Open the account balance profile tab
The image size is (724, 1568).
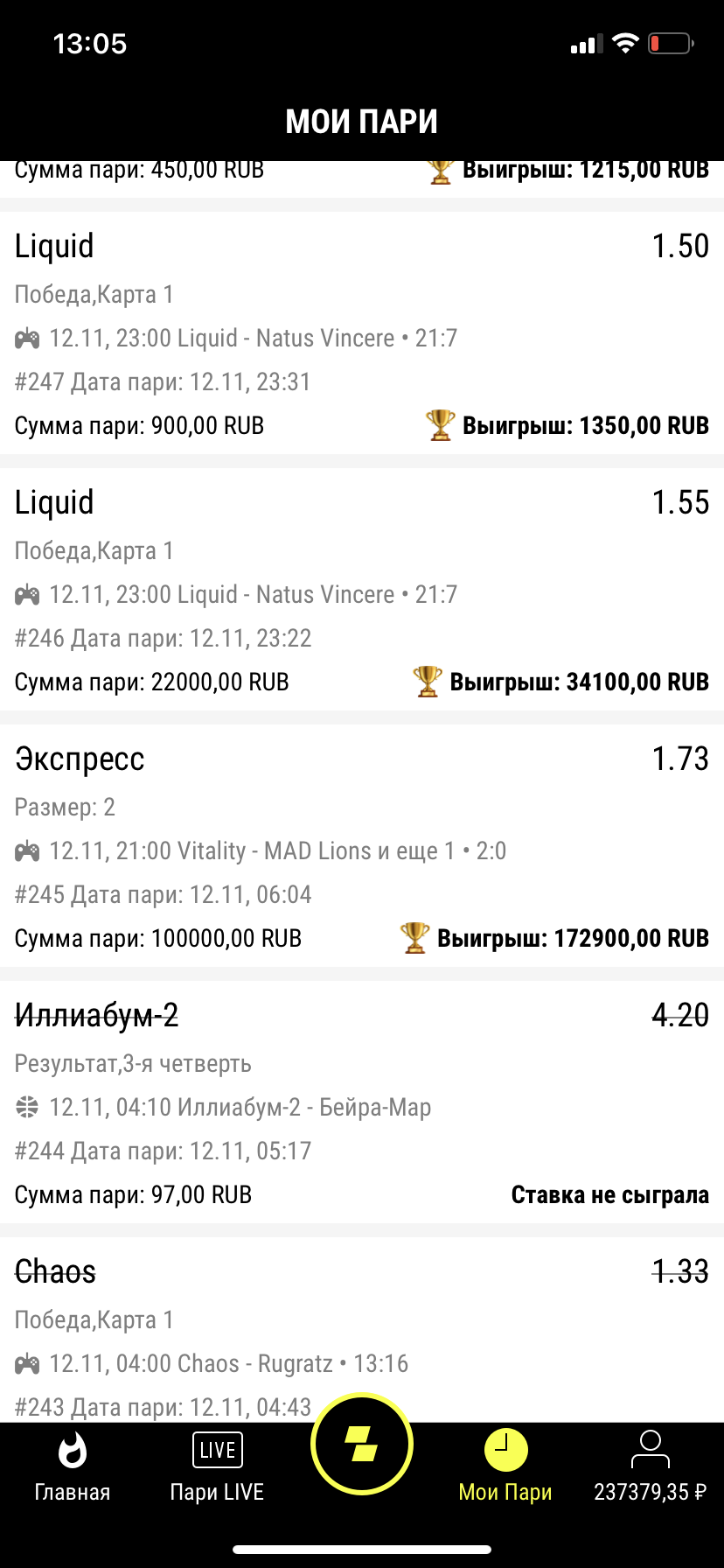pyautogui.click(x=650, y=1468)
